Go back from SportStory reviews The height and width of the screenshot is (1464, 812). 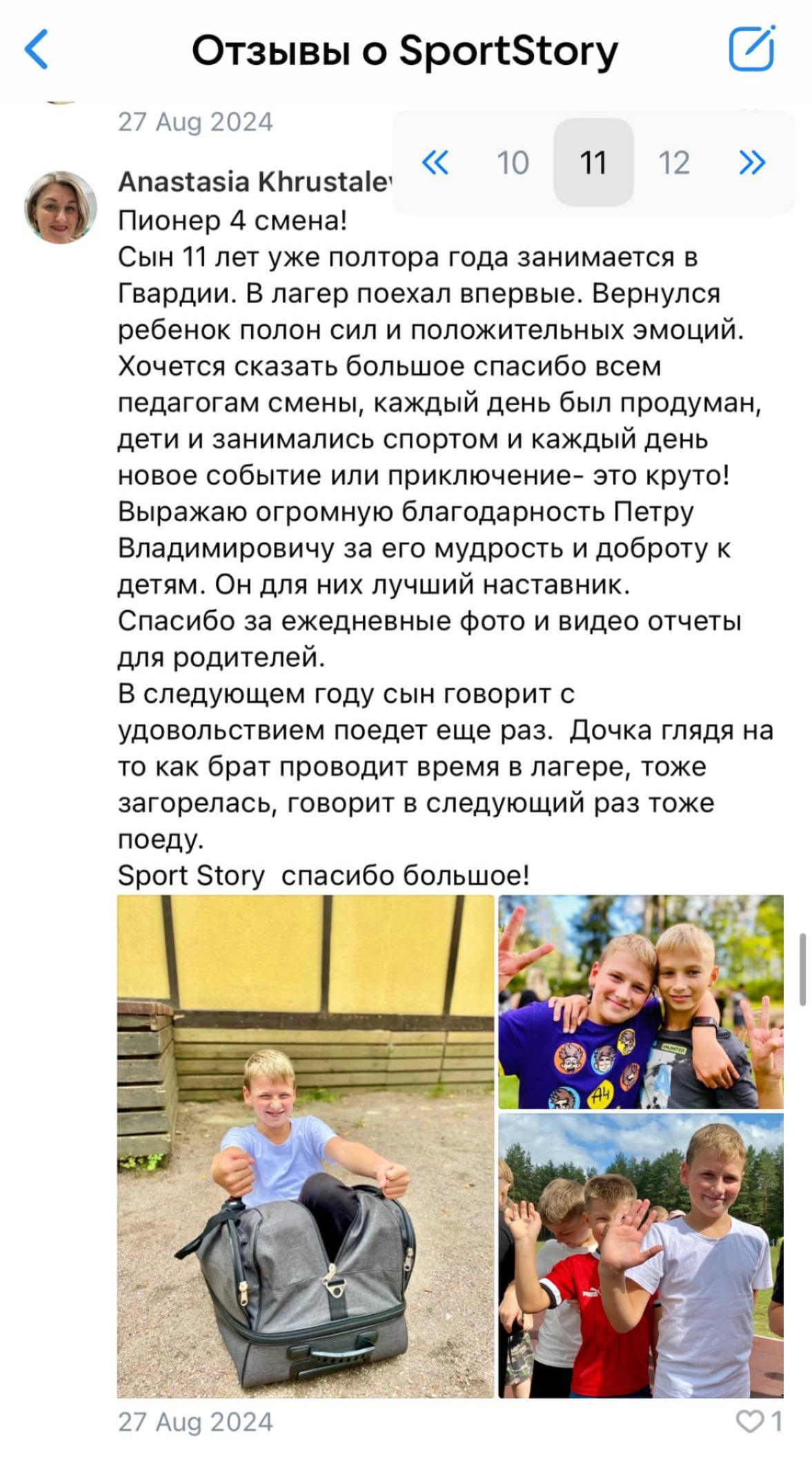click(x=36, y=50)
